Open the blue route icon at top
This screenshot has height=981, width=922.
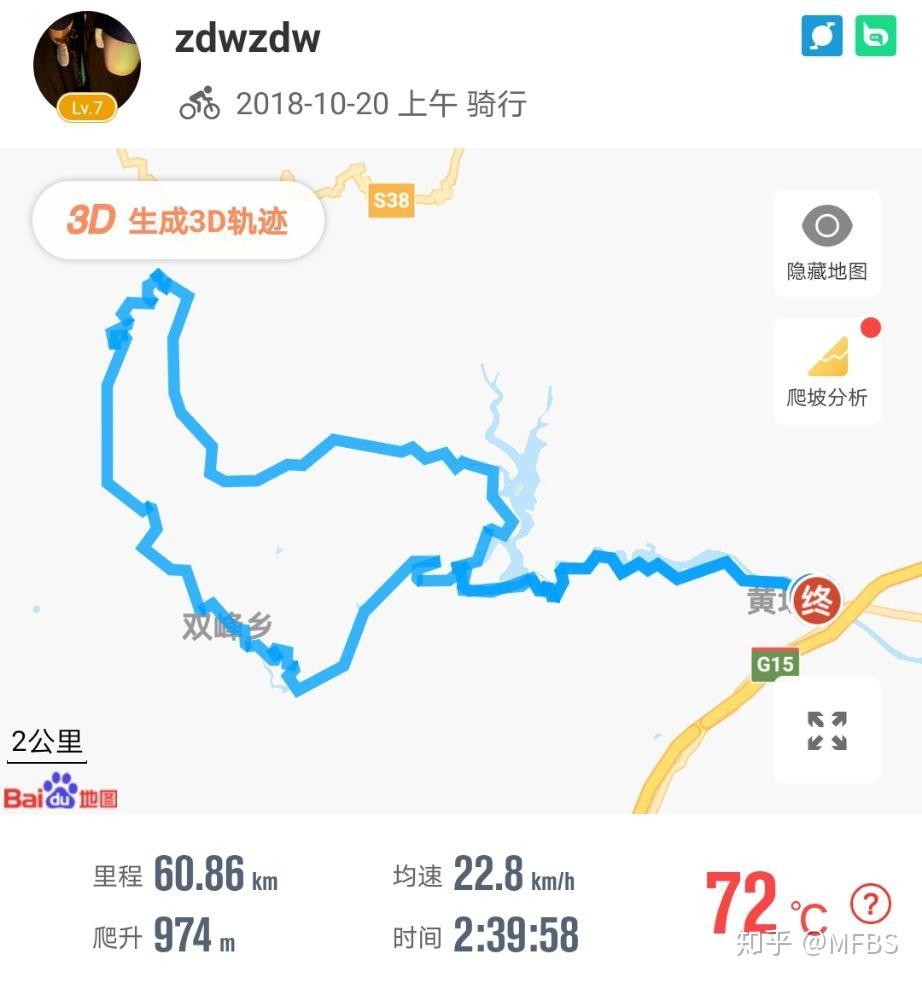click(x=822, y=37)
